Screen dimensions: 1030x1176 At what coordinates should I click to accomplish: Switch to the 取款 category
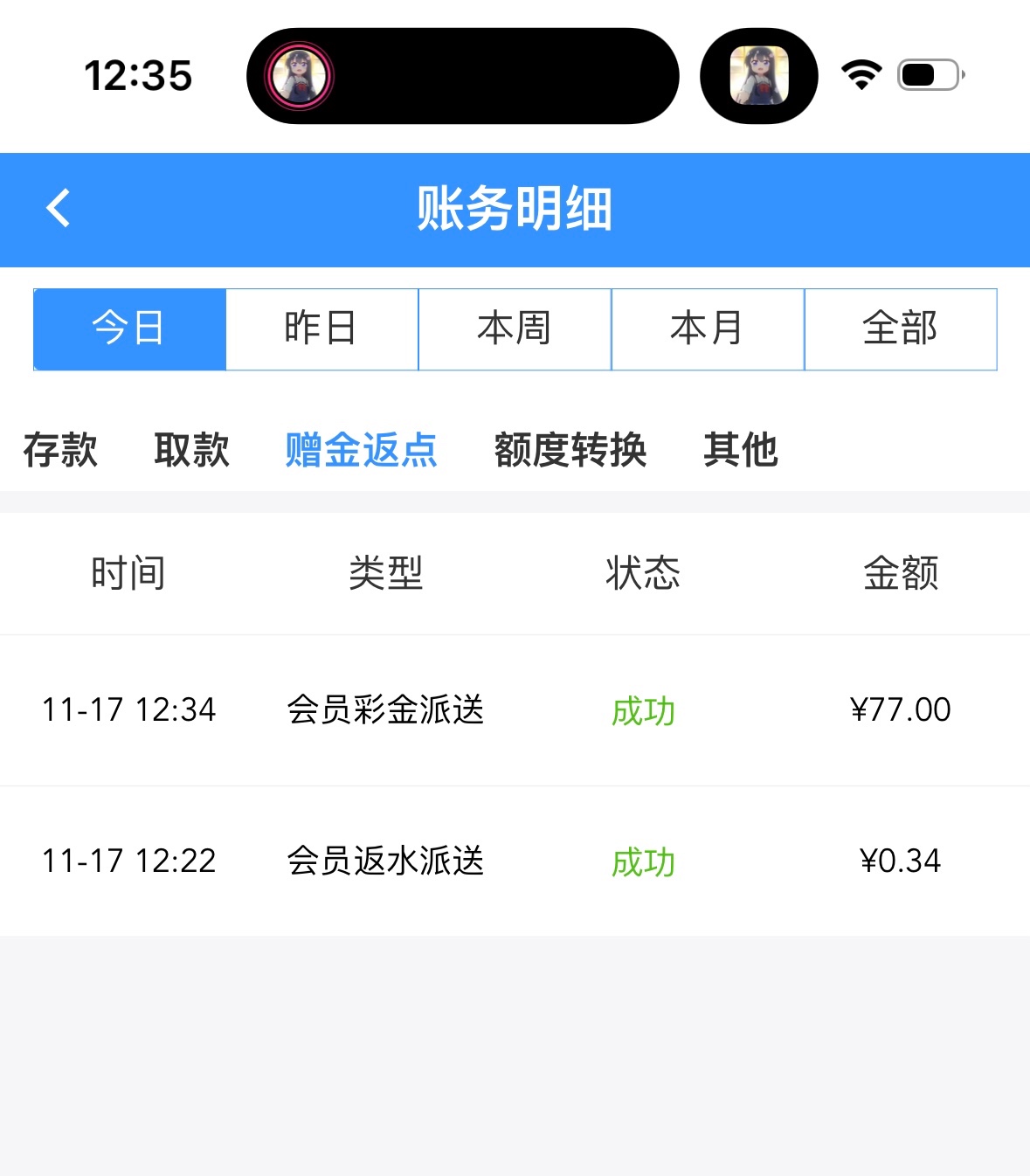coord(191,450)
